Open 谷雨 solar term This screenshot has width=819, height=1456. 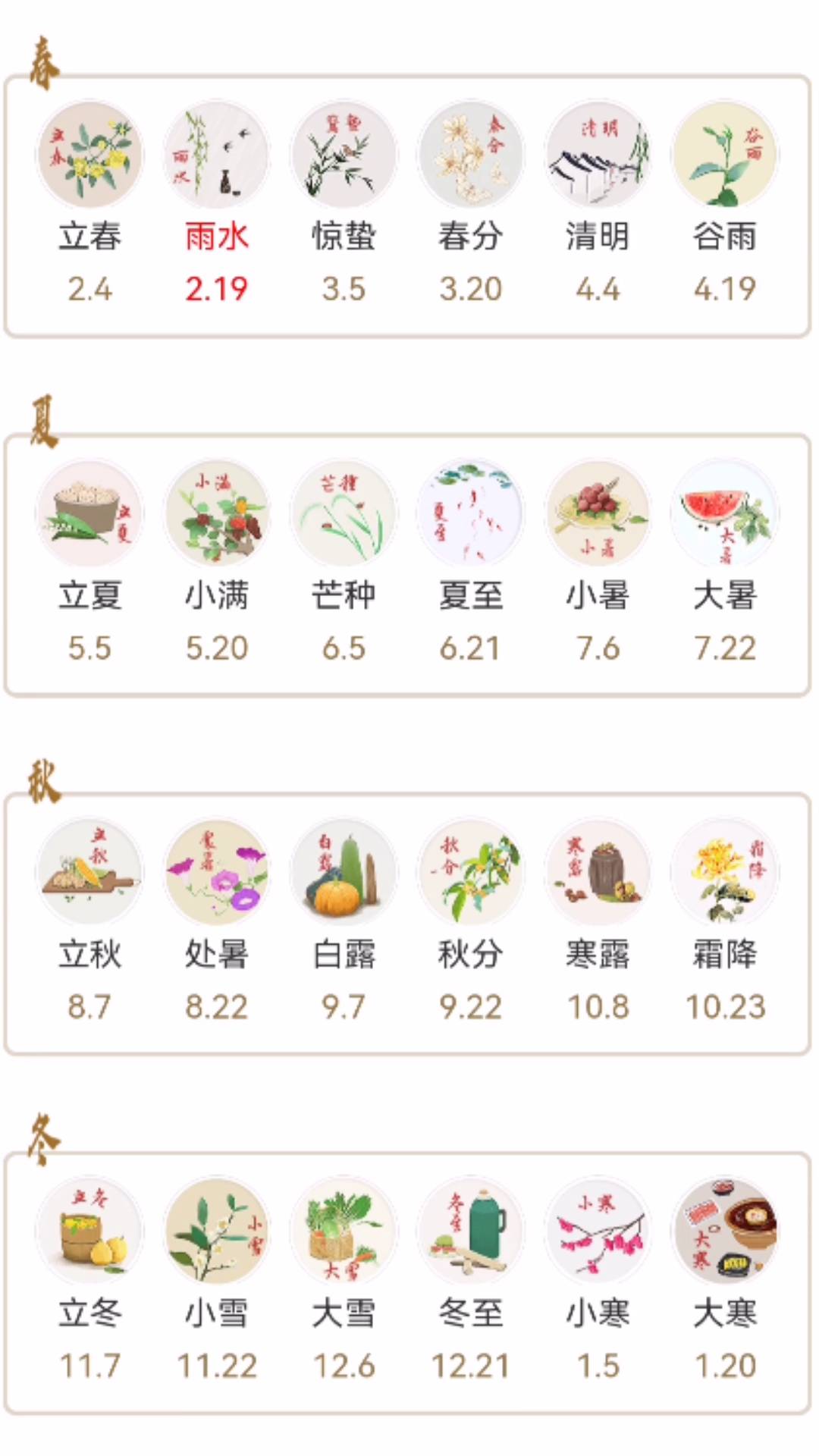coord(725,202)
